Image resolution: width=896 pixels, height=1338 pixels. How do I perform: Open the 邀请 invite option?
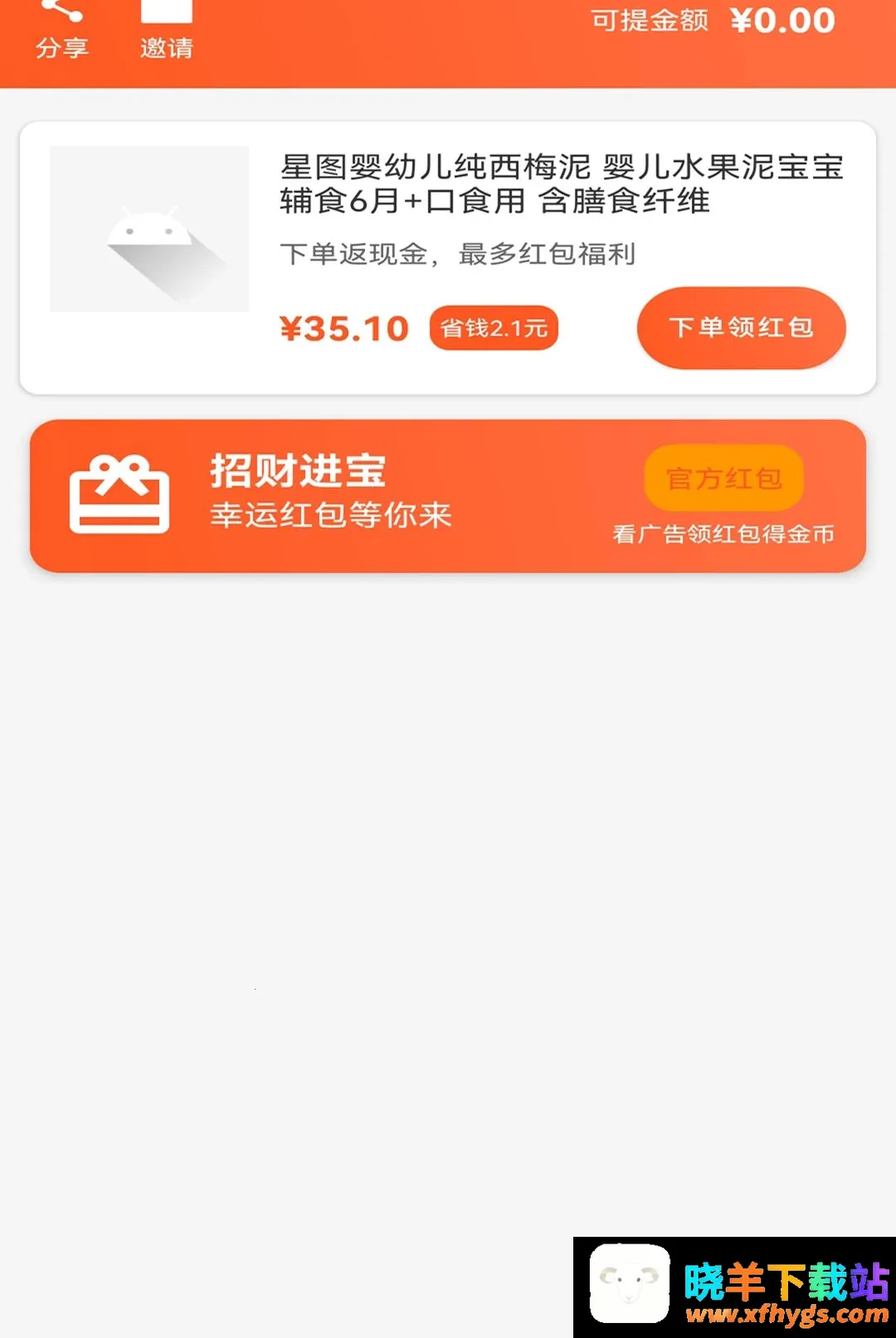(x=166, y=30)
